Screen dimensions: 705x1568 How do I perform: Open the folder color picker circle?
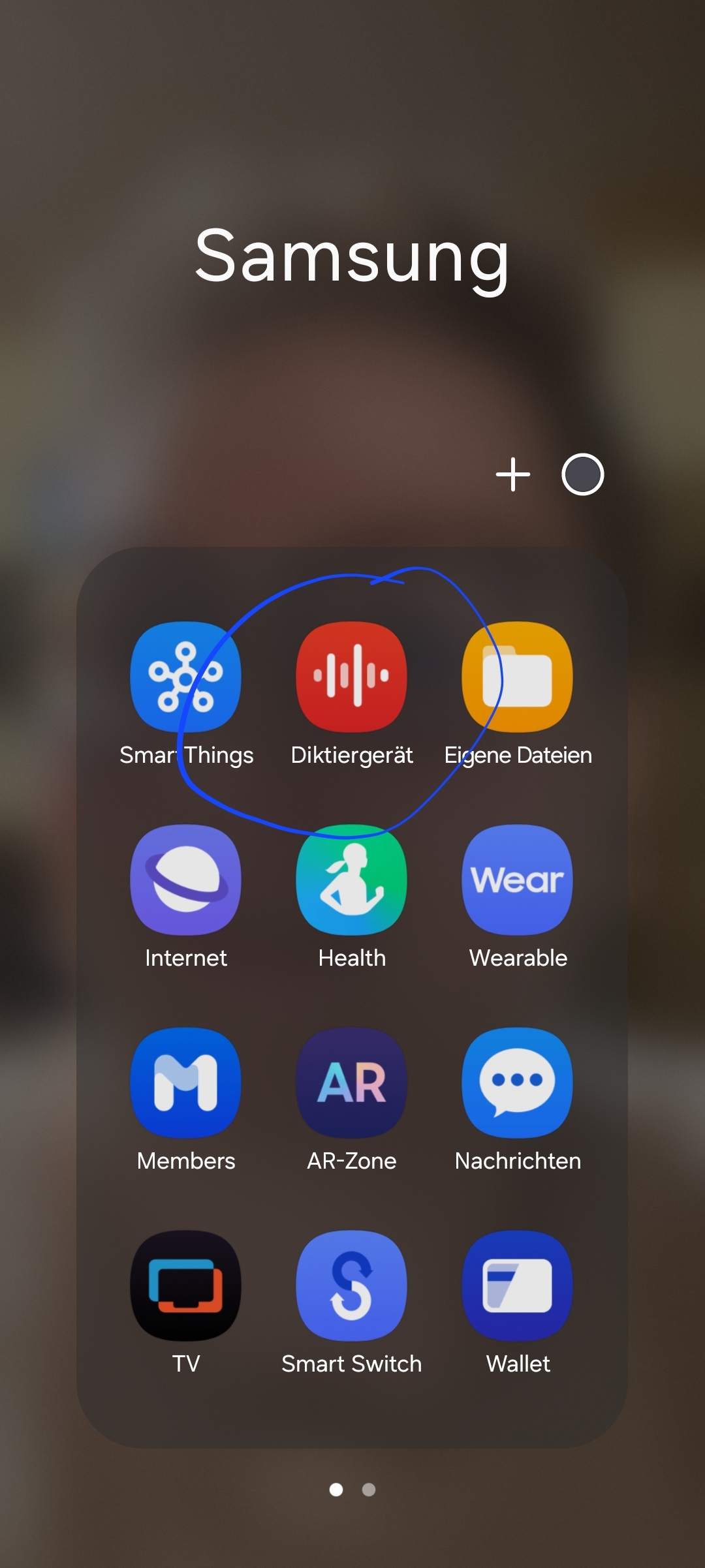point(582,474)
